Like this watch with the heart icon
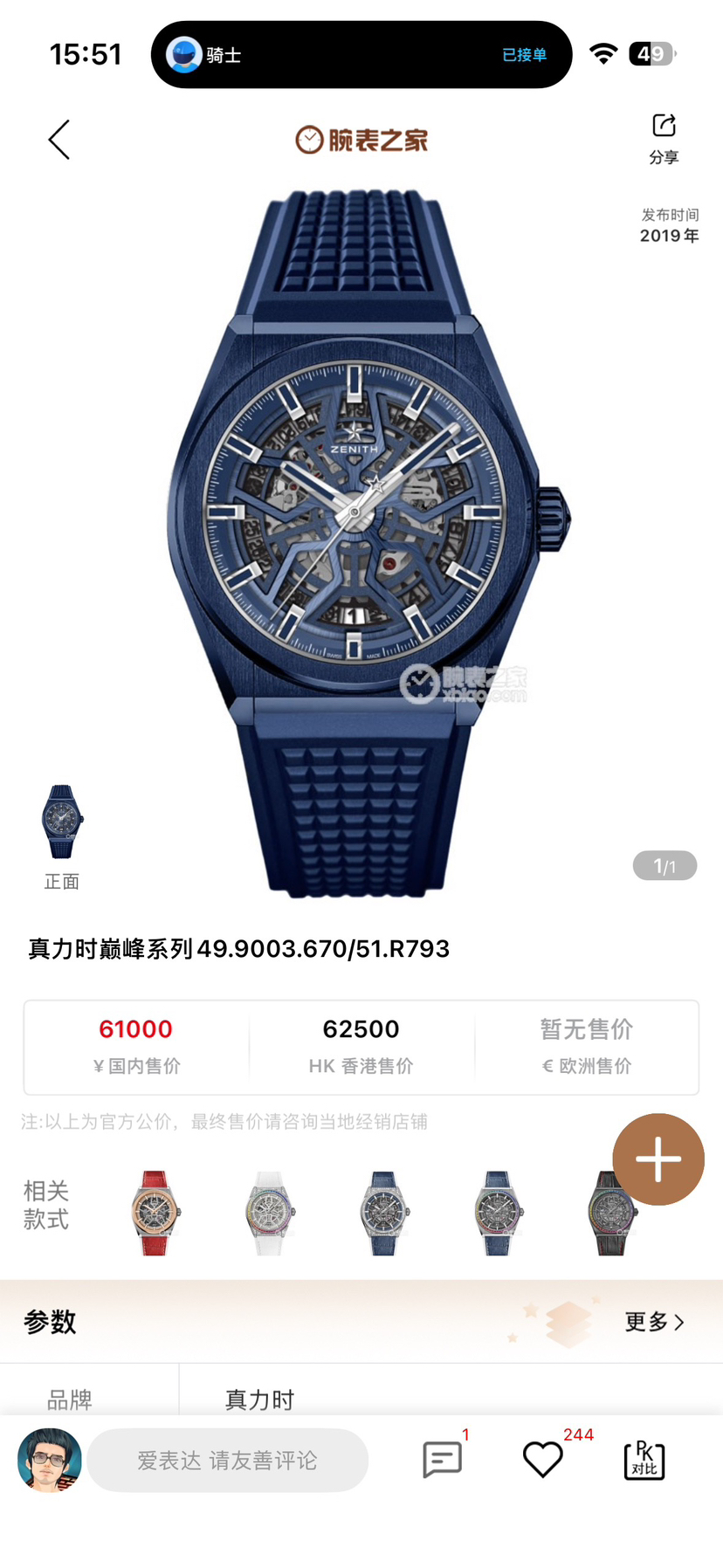Image resolution: width=723 pixels, height=1568 pixels. point(542,1459)
